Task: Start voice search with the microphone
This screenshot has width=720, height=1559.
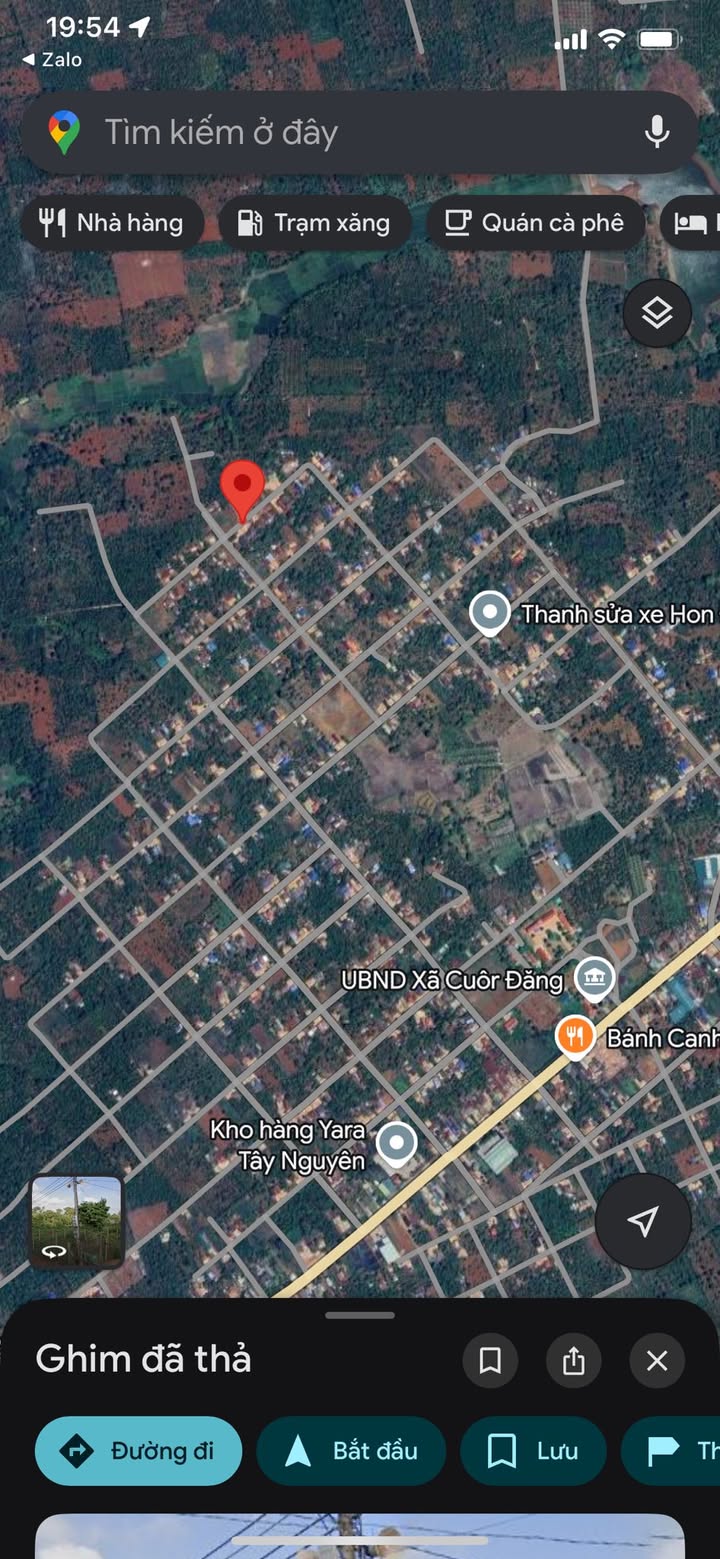Action: point(657,132)
